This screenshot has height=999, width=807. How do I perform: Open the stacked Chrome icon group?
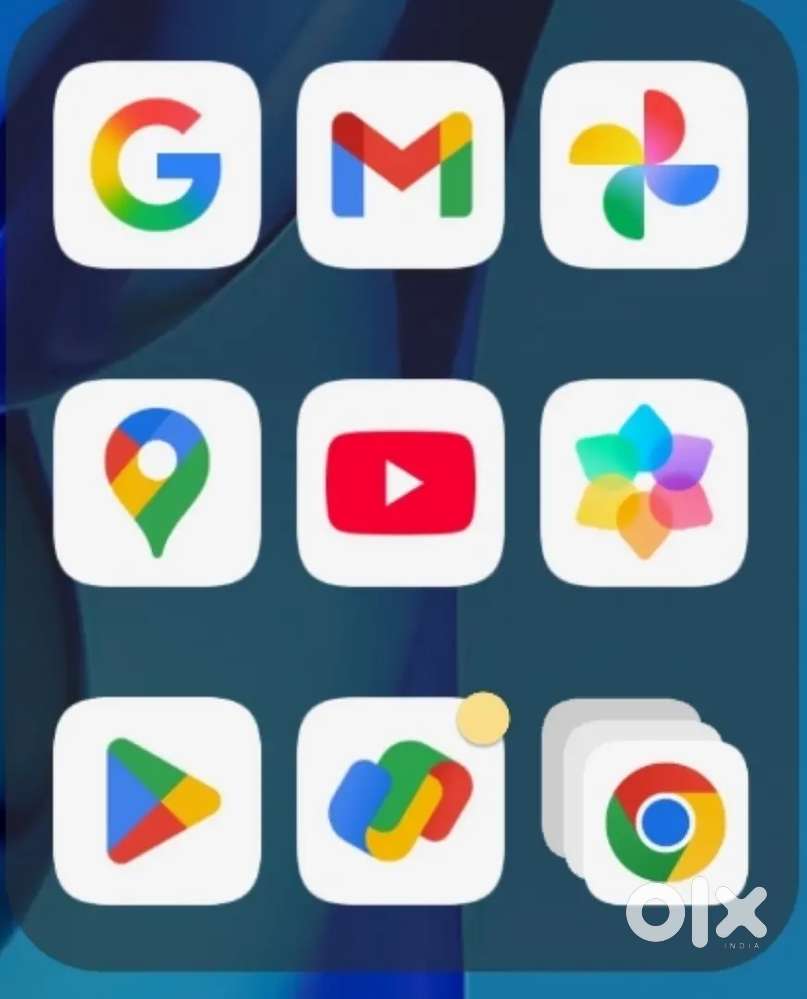click(660, 815)
